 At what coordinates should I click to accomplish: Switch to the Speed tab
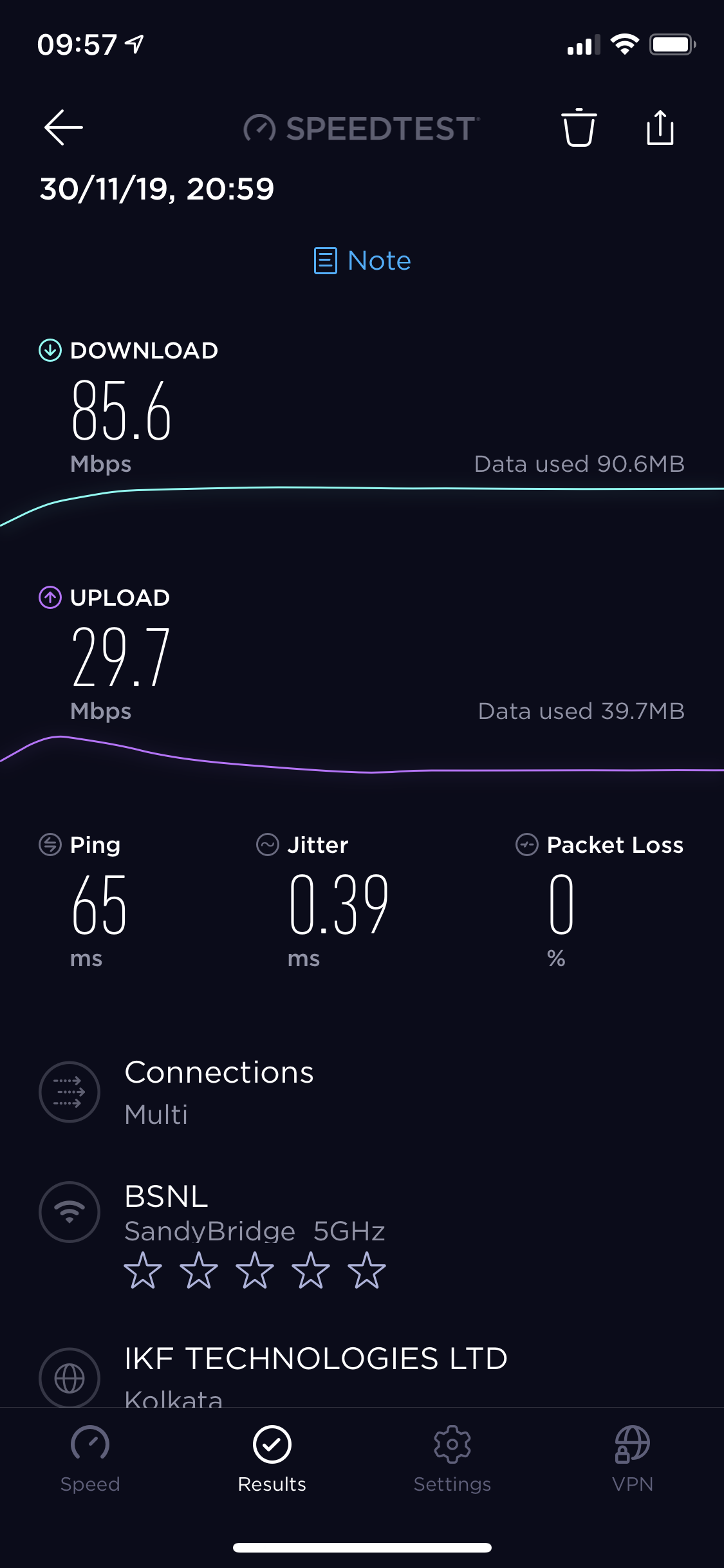point(90,1458)
